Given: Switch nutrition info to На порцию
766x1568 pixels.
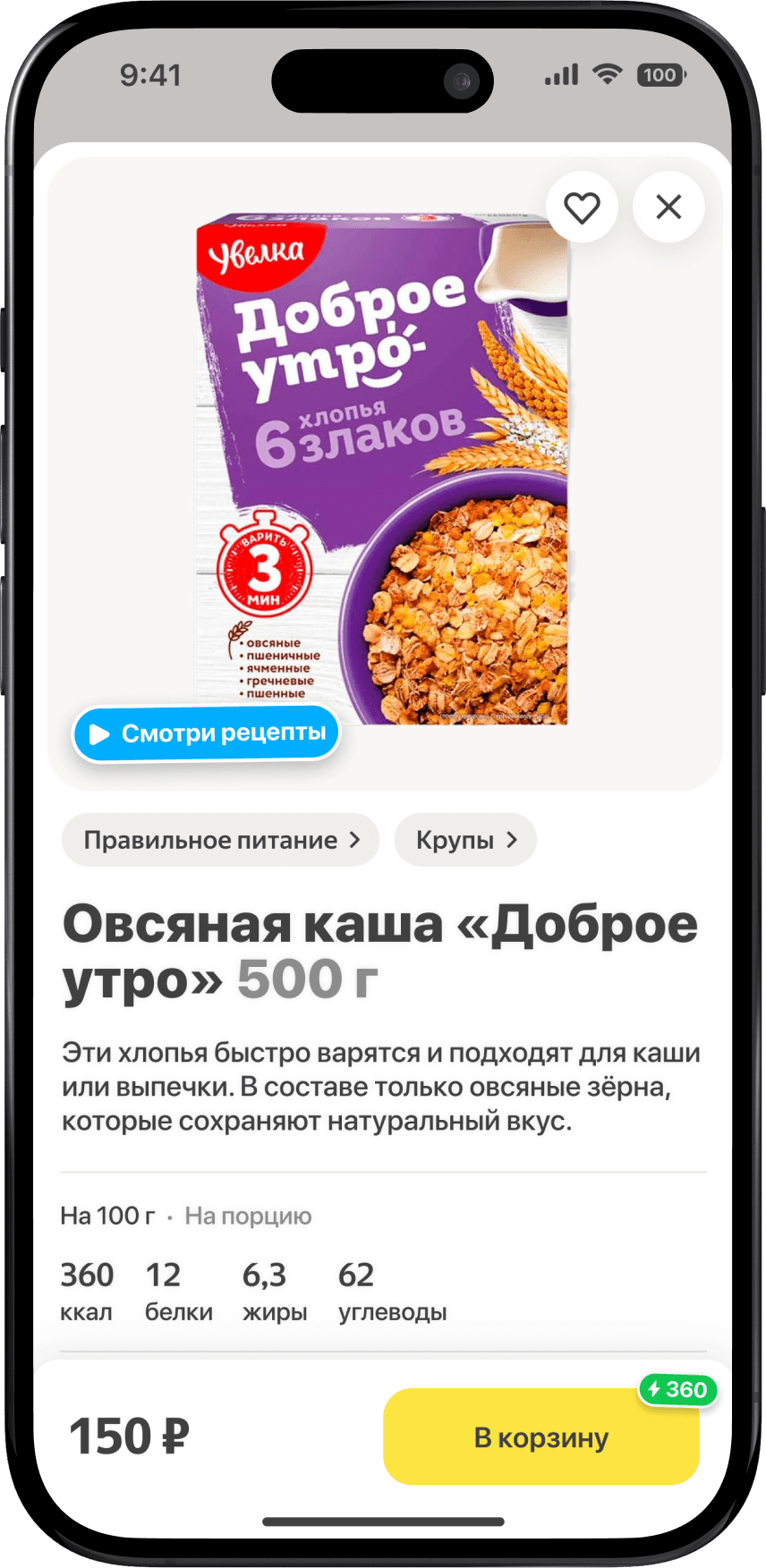Looking at the screenshot, I should point(248,1216).
